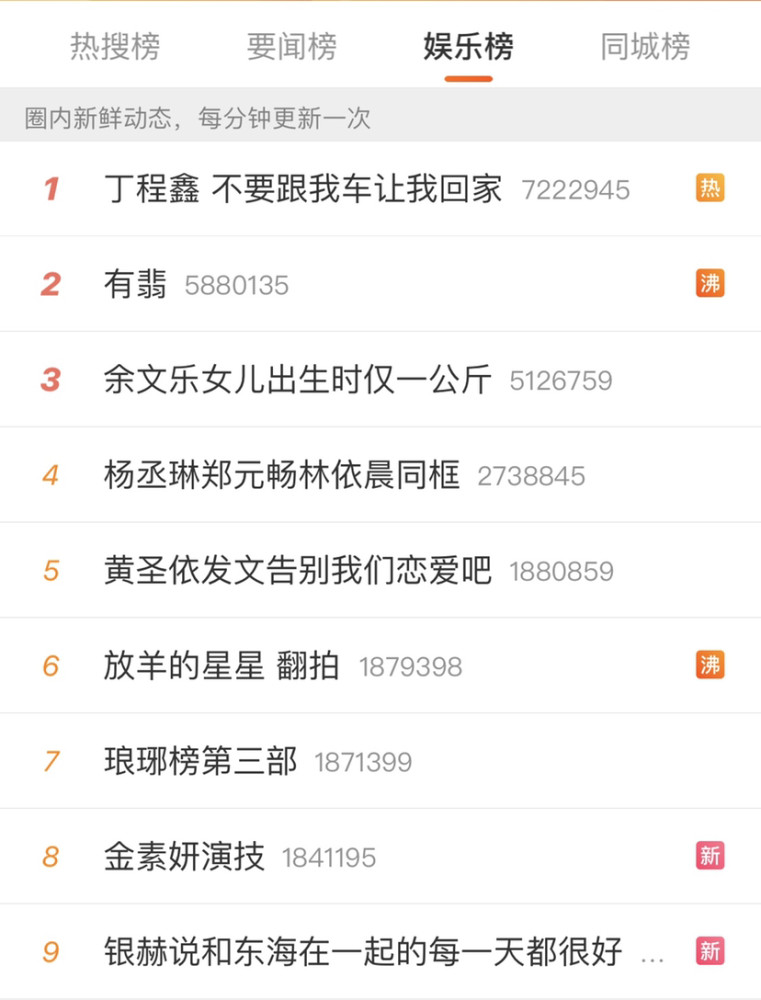Open the 有翡 trending topic
Viewport: 761px width, 1000px height.
(x=136, y=285)
